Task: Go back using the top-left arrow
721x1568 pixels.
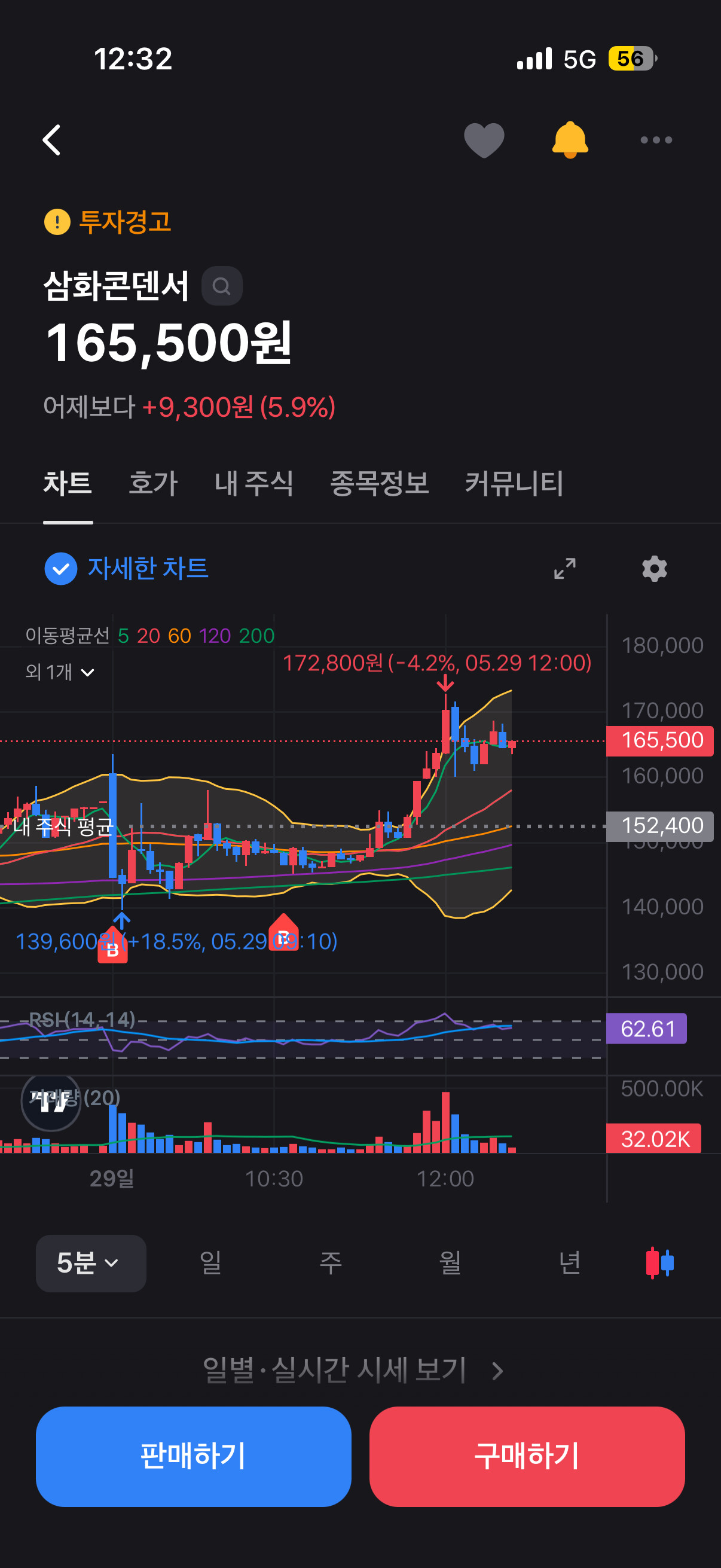Action: (x=53, y=140)
